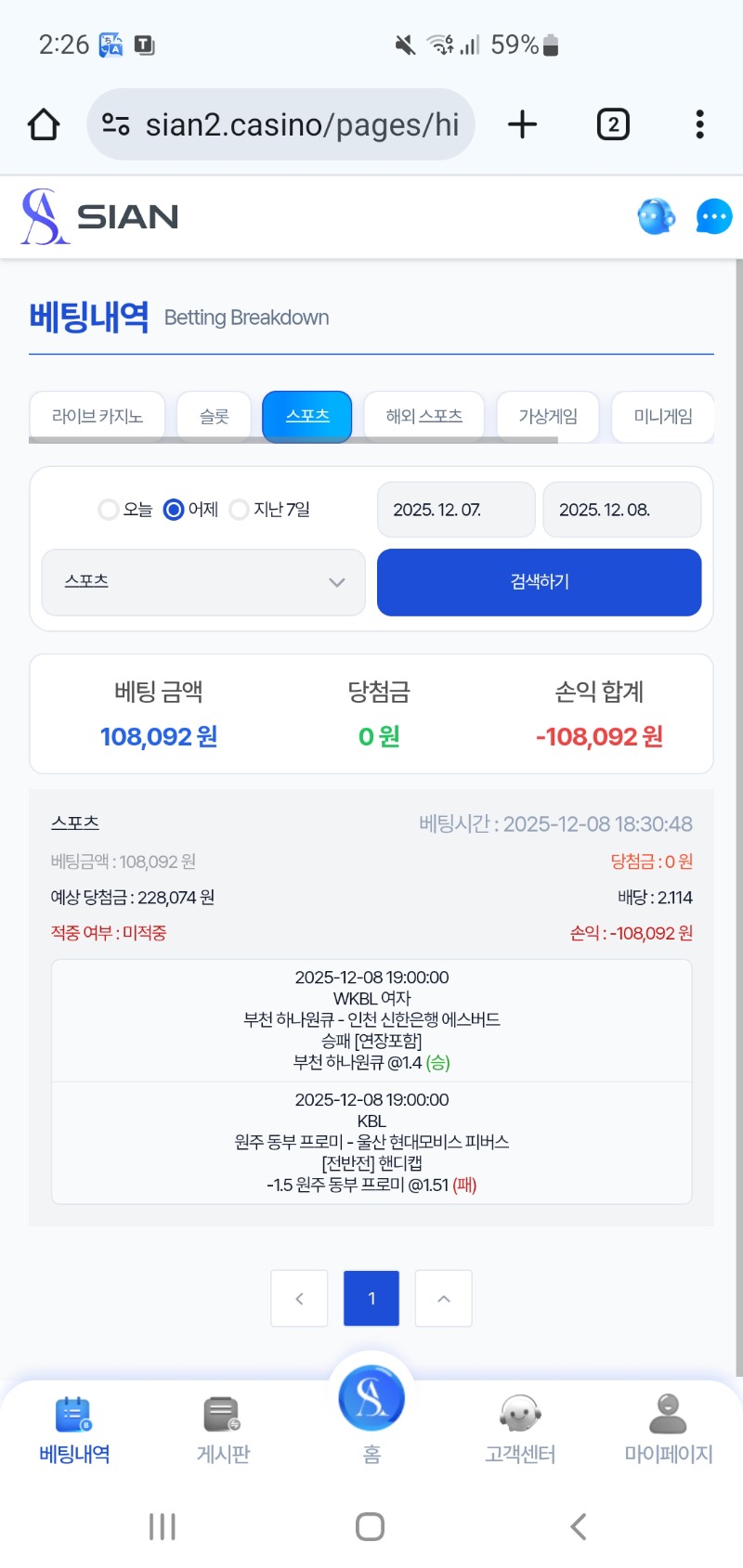Open the browser overflow menu
The height and width of the screenshot is (1568, 743).
(x=699, y=124)
